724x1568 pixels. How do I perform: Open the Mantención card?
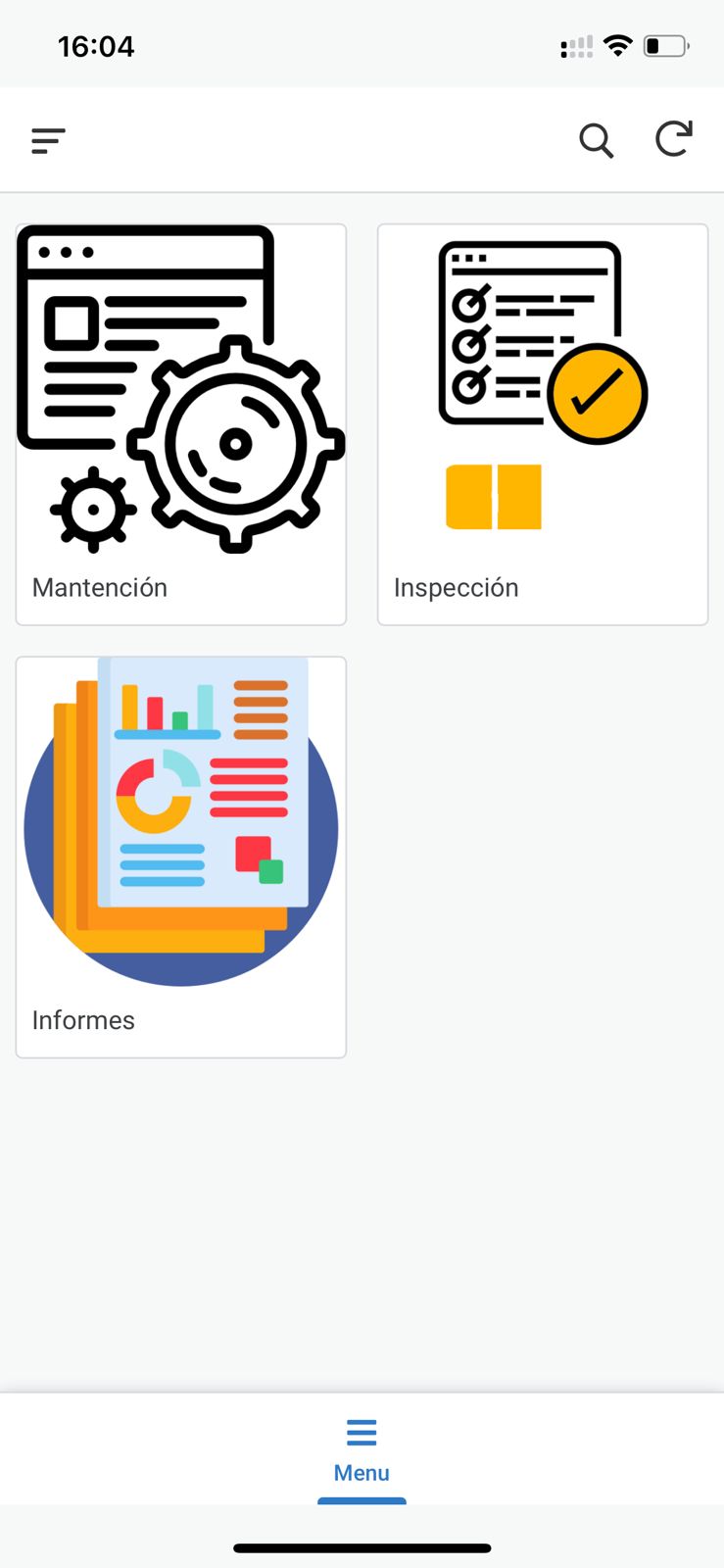(181, 424)
